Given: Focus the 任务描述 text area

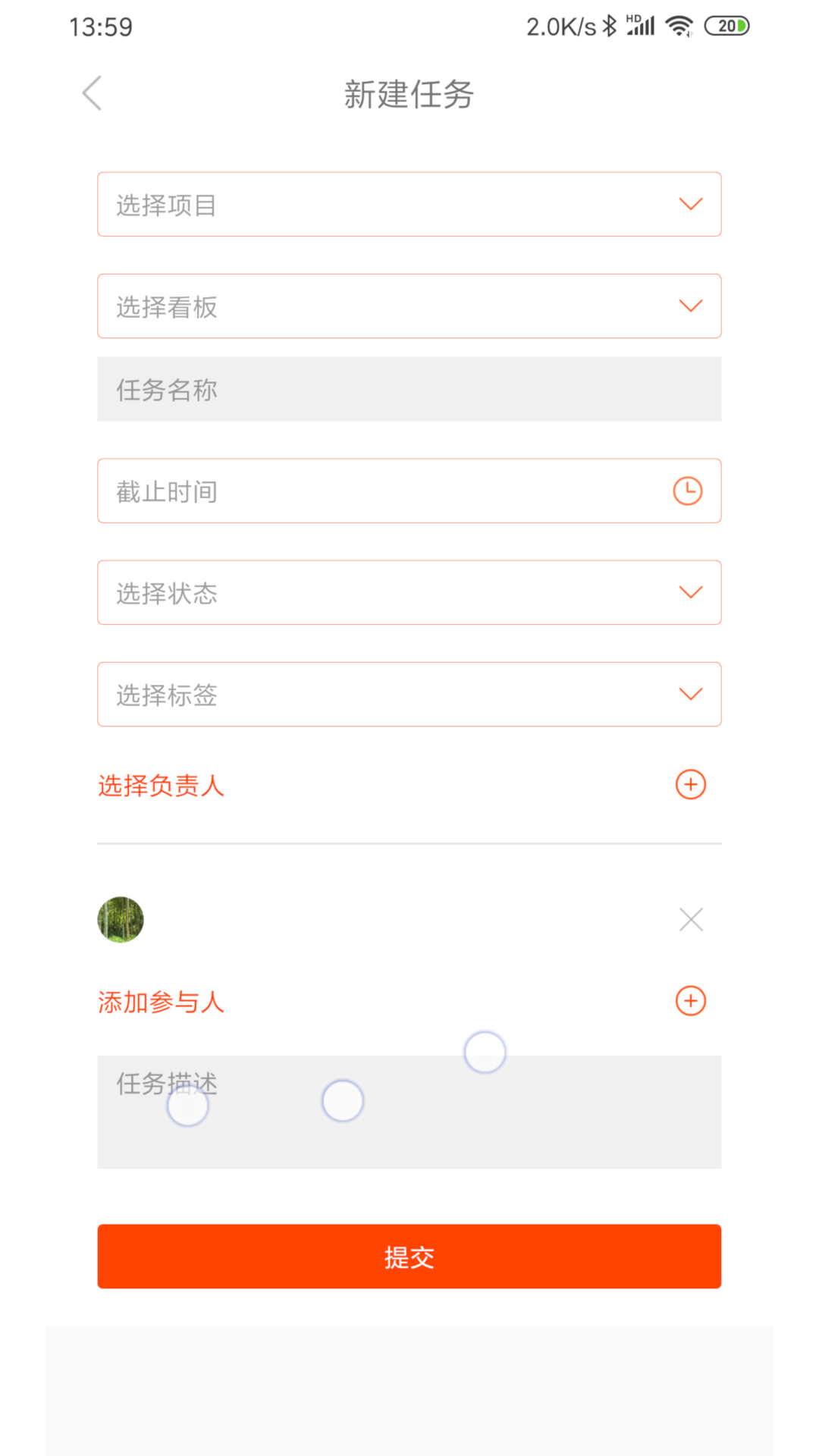Looking at the screenshot, I should click(409, 1112).
